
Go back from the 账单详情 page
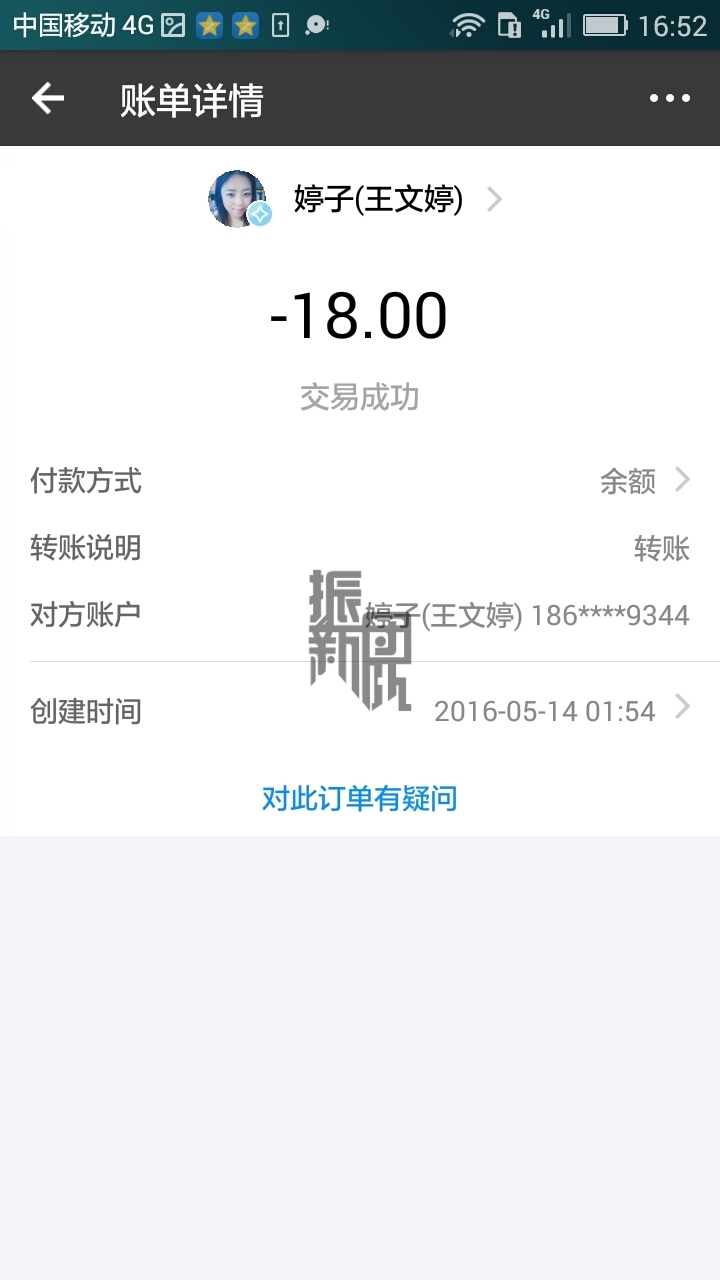48,99
